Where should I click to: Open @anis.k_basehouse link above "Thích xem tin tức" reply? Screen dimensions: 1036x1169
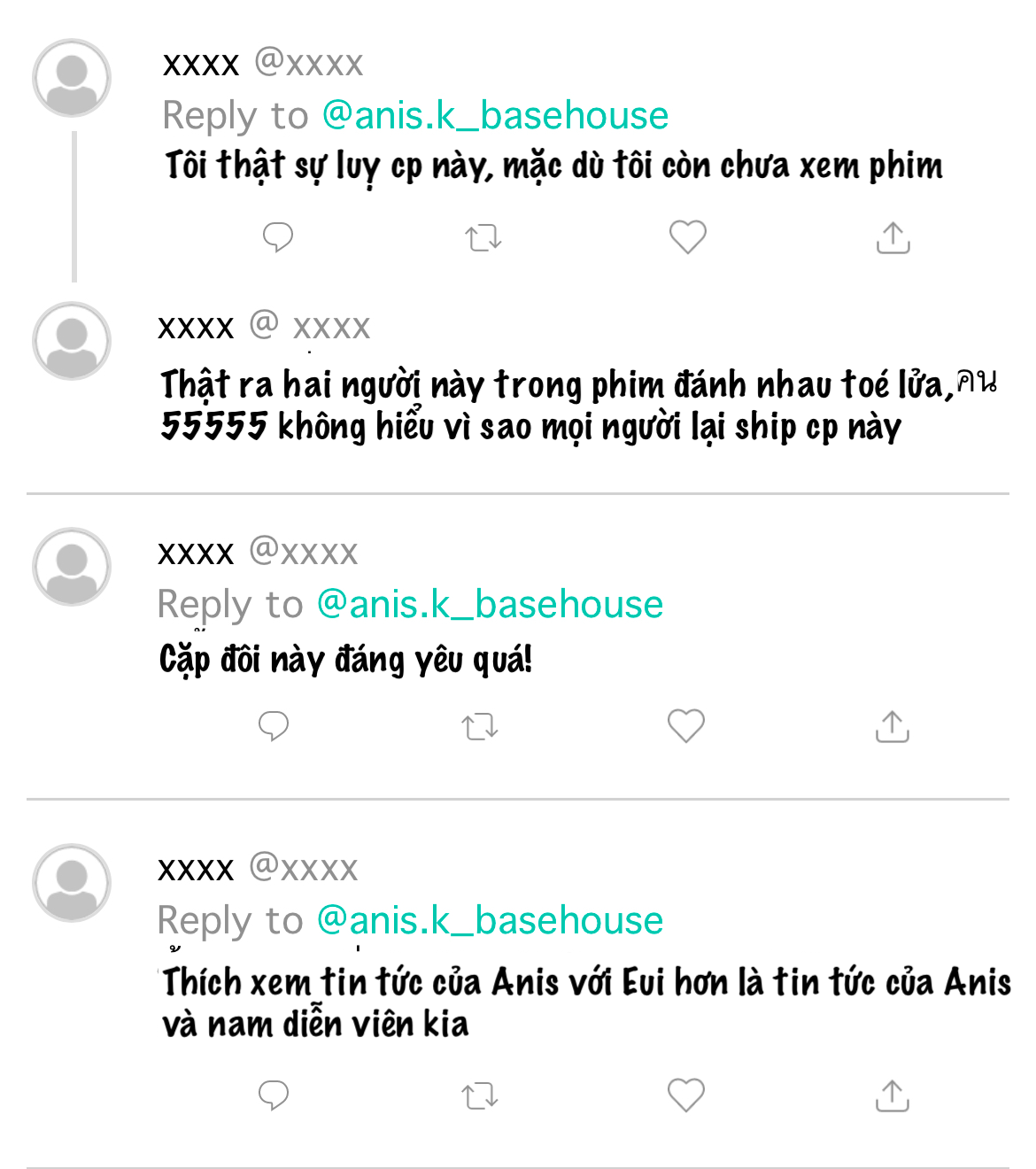point(490,921)
